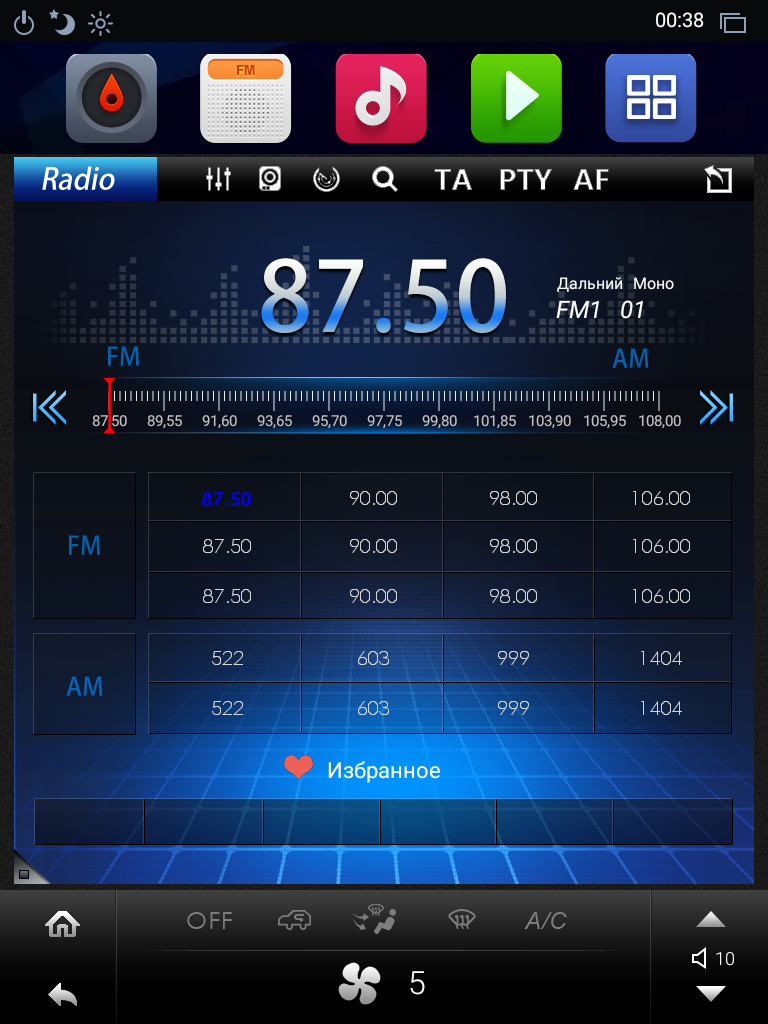Open the Избранное favorites
Image resolution: width=768 pixels, height=1024 pixels.
[363, 770]
